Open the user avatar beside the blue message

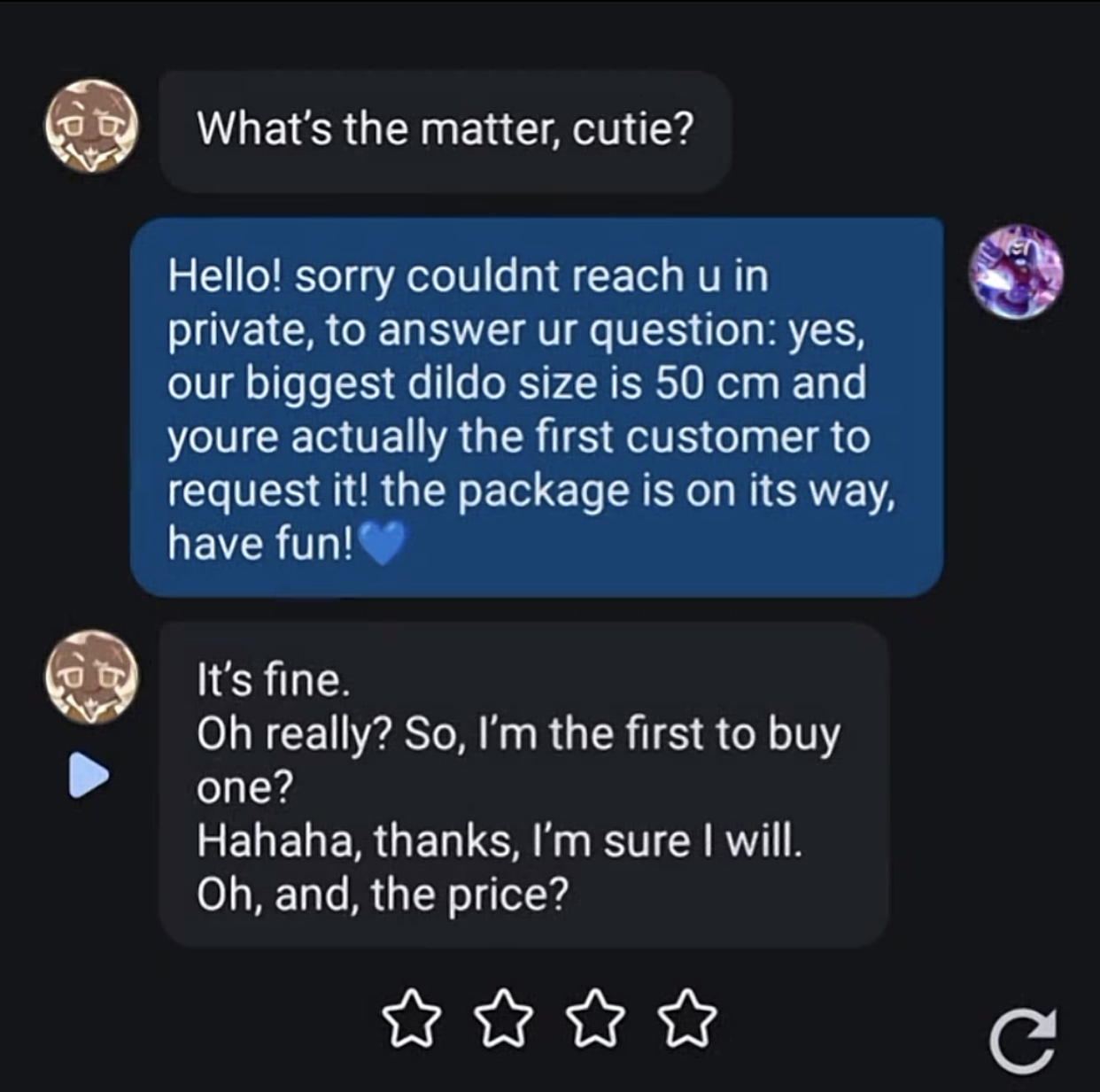click(x=1016, y=271)
